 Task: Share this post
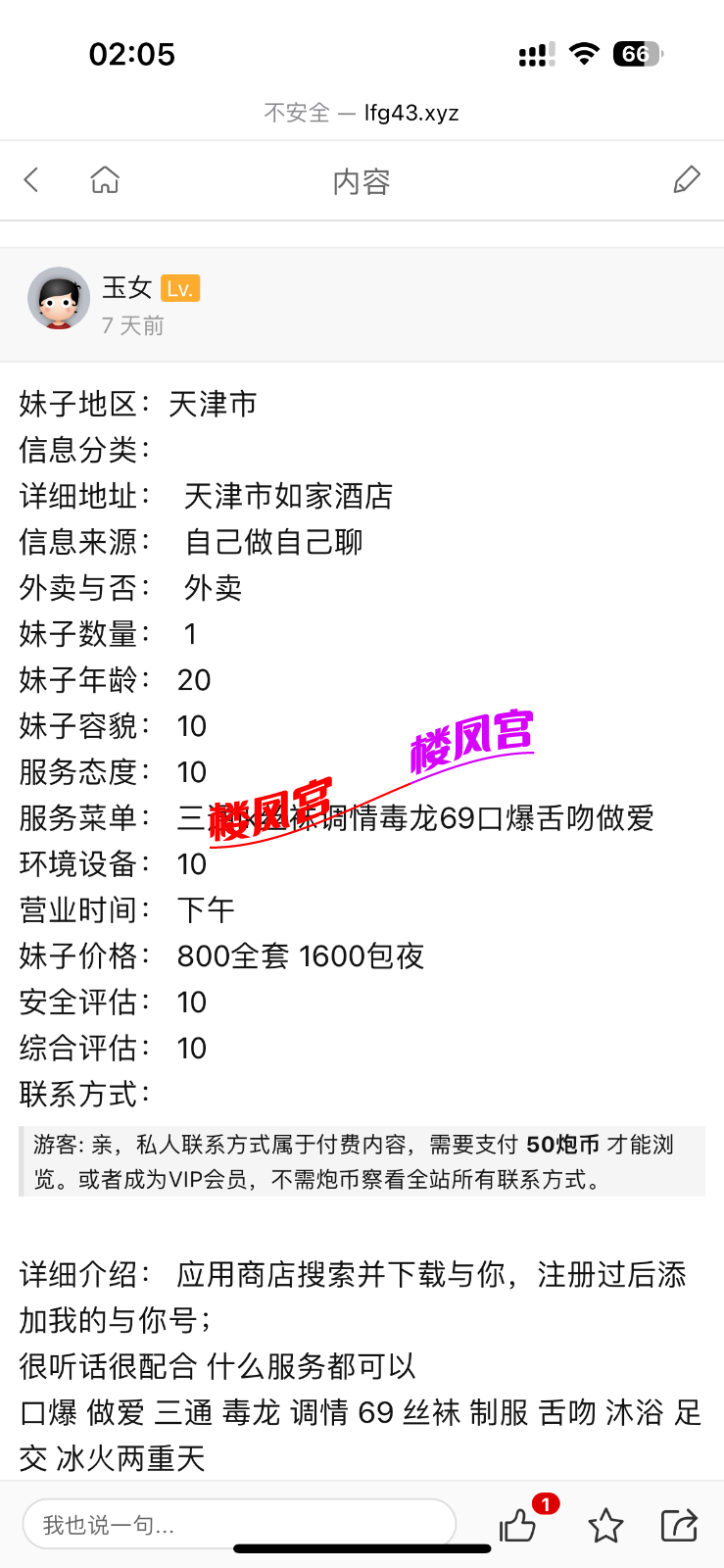tap(679, 1525)
